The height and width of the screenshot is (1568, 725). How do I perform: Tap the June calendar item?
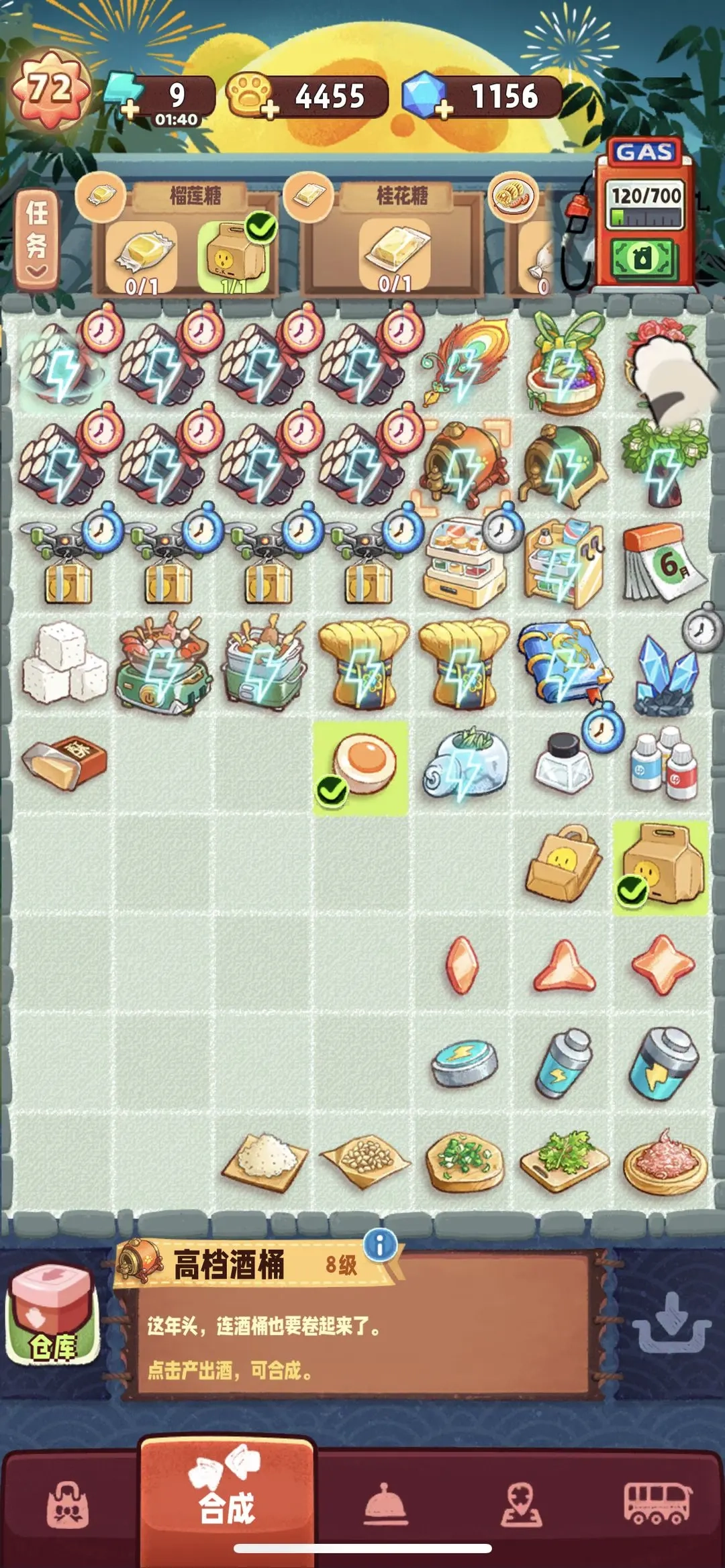tap(663, 564)
